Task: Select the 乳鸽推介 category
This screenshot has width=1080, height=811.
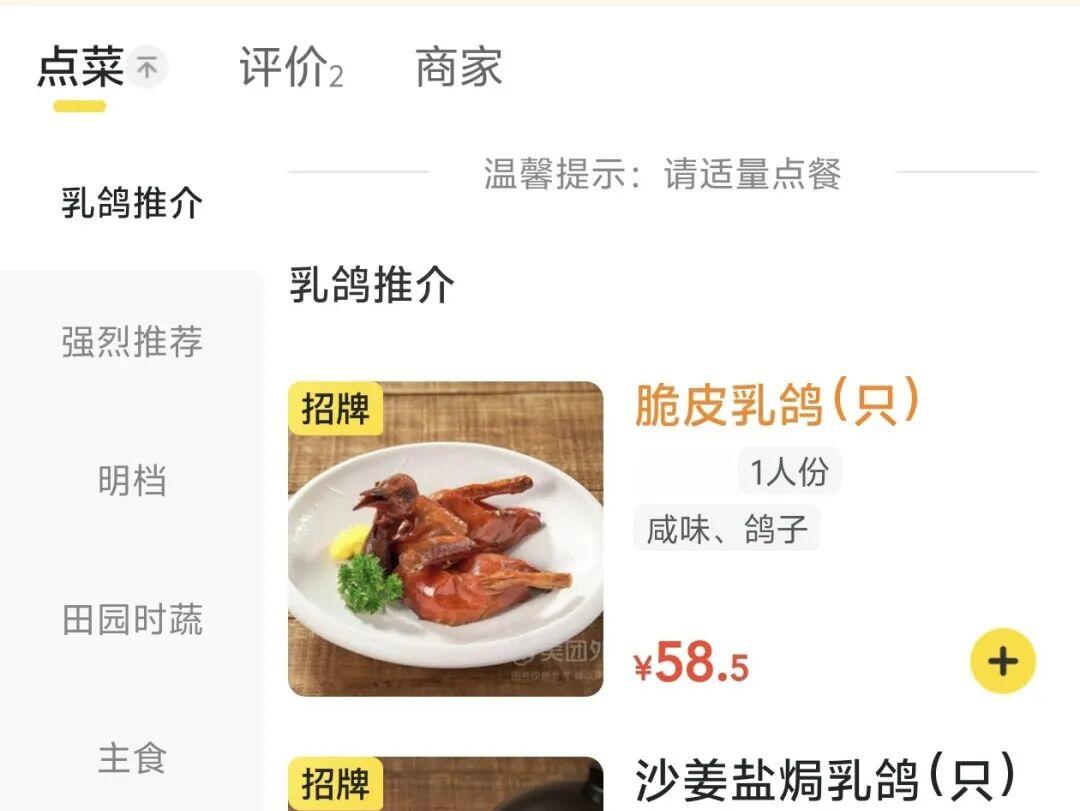Action: pyautogui.click(x=132, y=203)
